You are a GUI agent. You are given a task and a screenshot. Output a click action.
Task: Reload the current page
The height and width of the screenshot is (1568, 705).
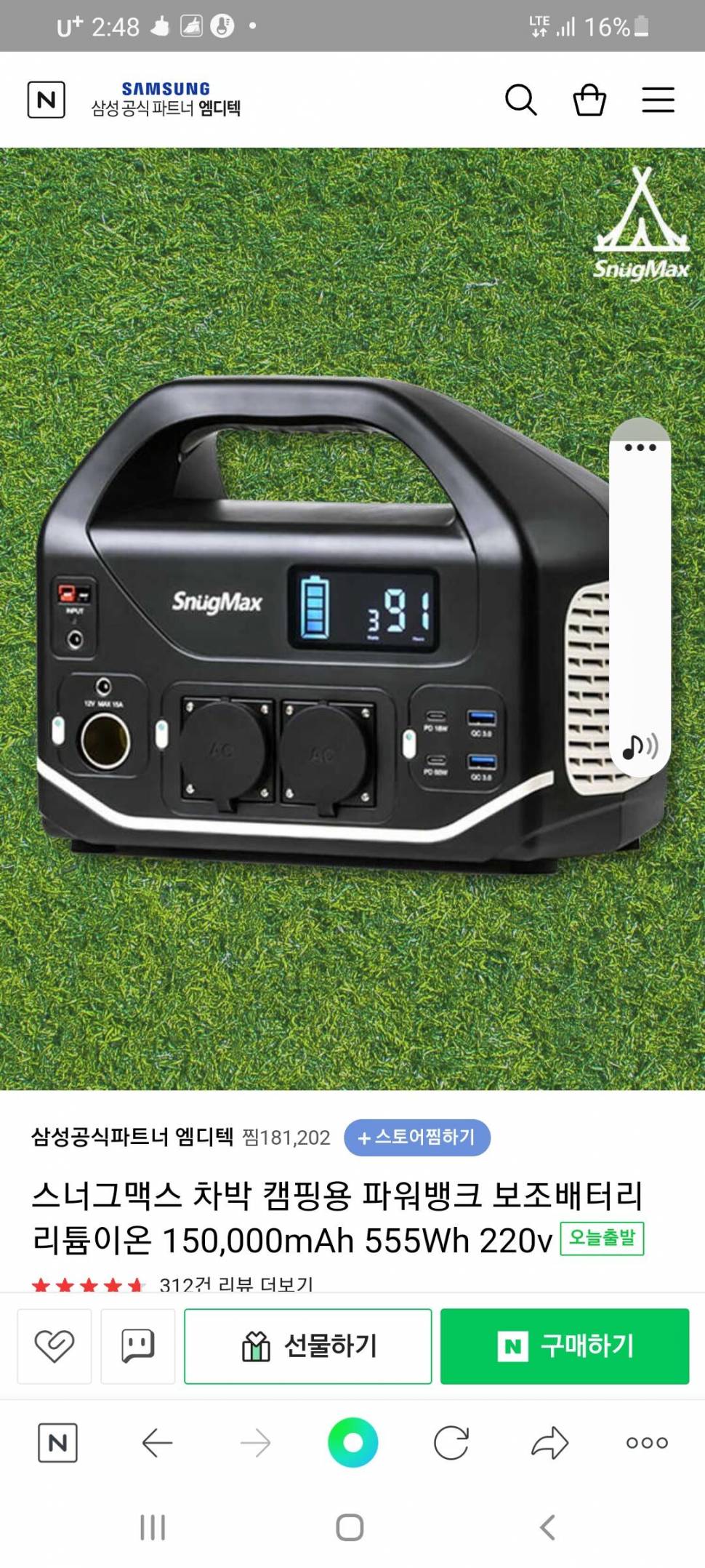pos(451,1442)
